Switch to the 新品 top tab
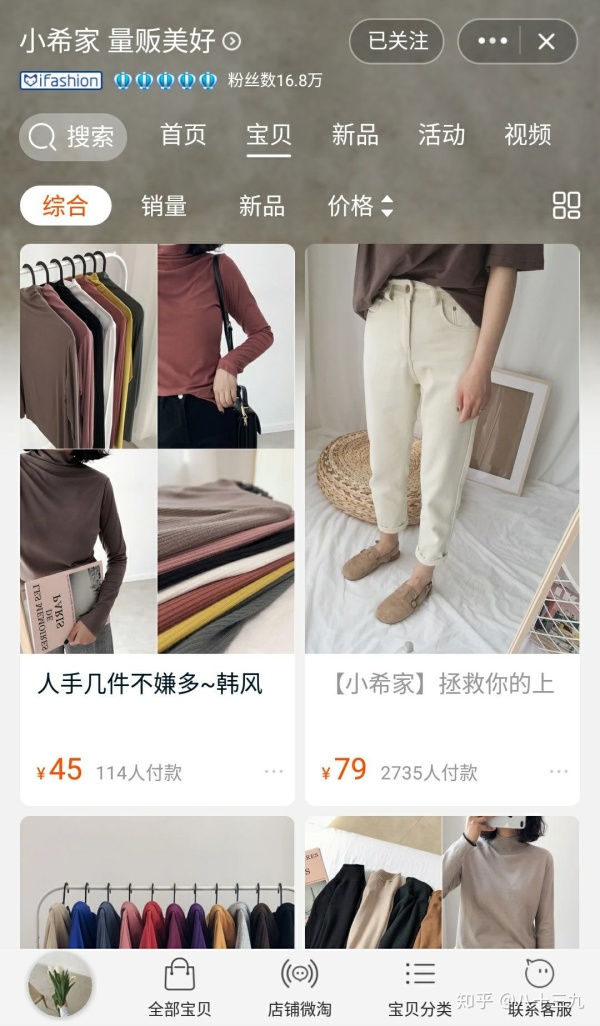The width and height of the screenshot is (600, 1026). 355,135
